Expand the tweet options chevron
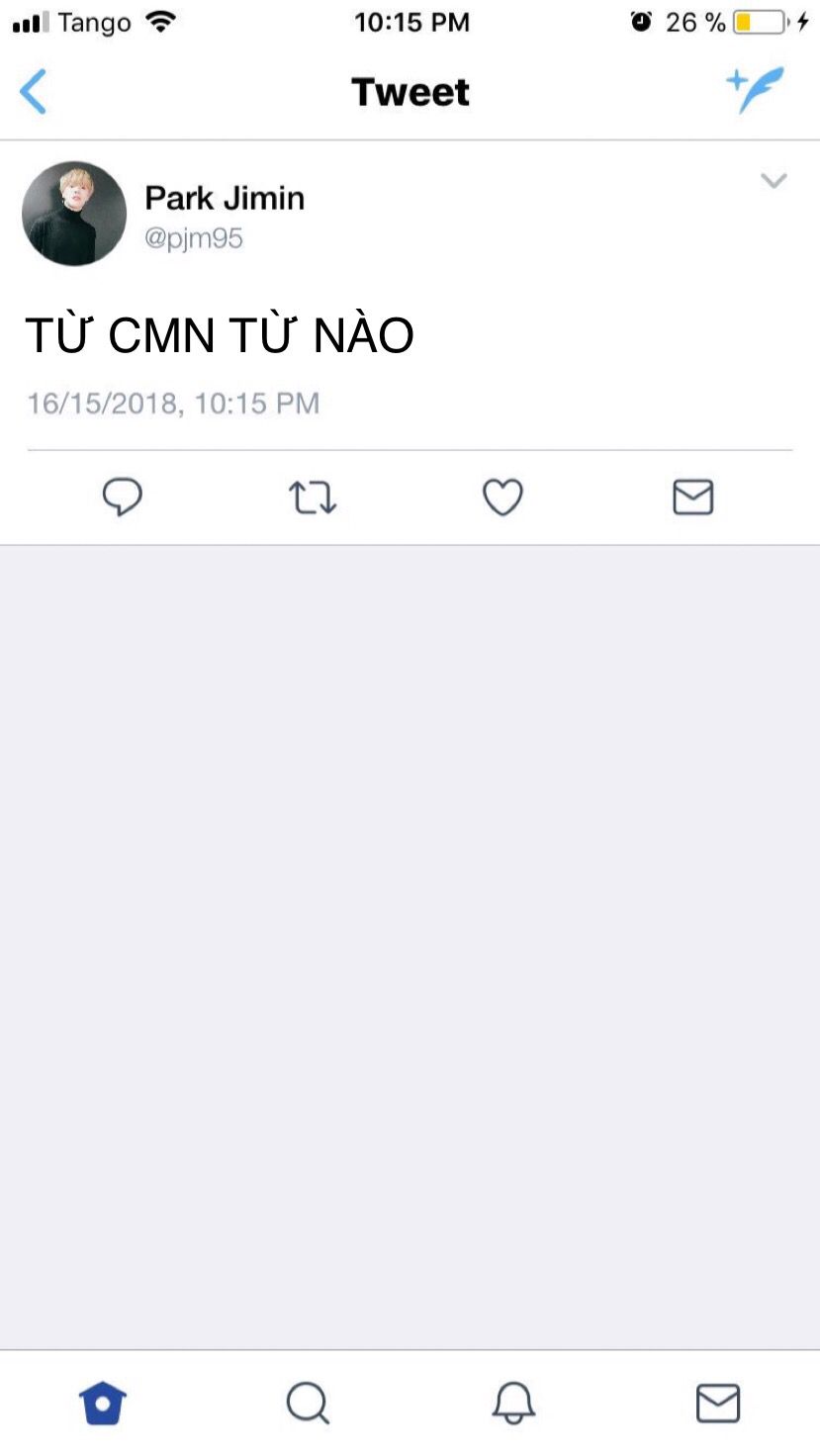The image size is (820, 1456). coord(774,180)
